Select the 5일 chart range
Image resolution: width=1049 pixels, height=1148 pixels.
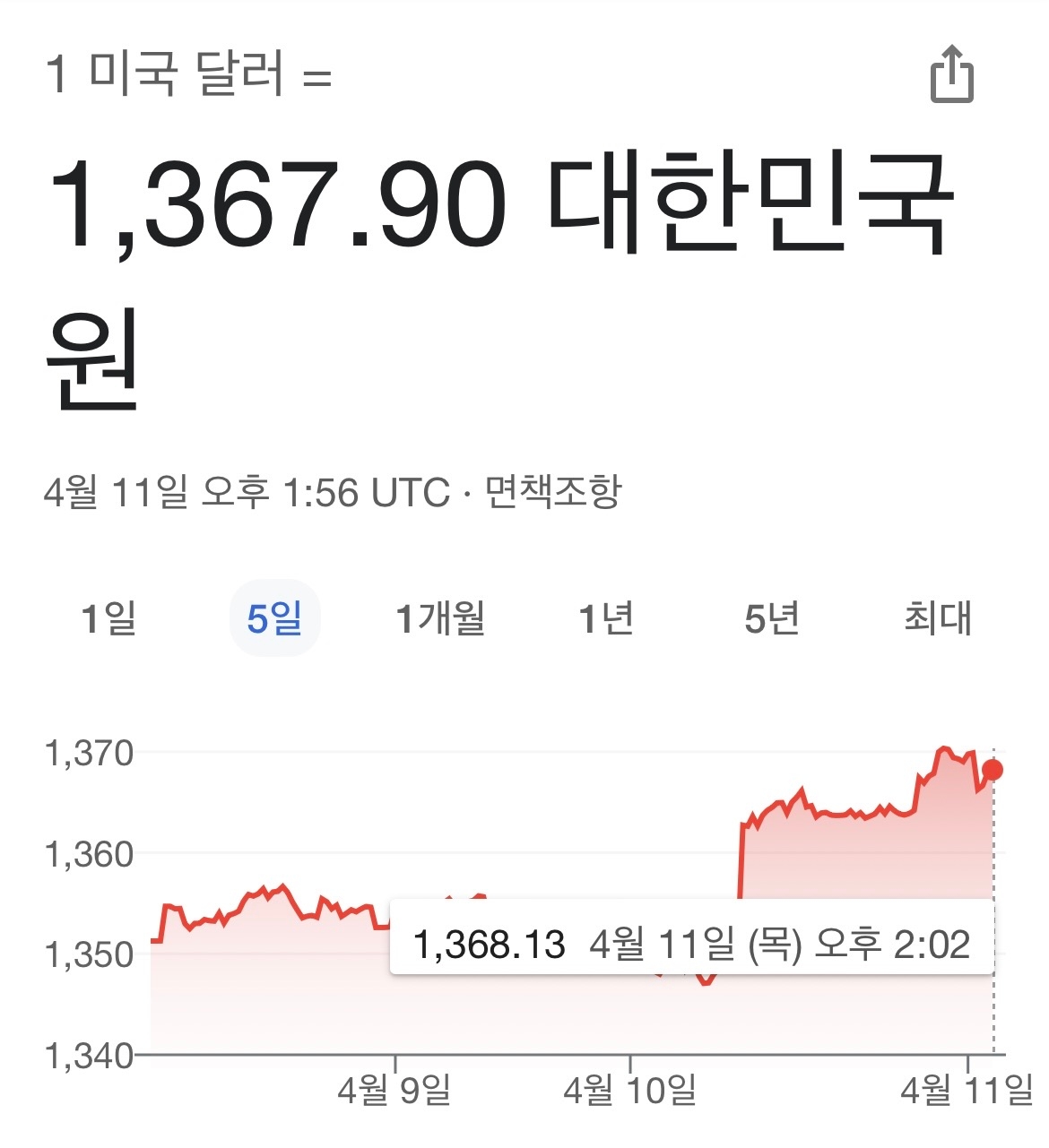point(274,616)
